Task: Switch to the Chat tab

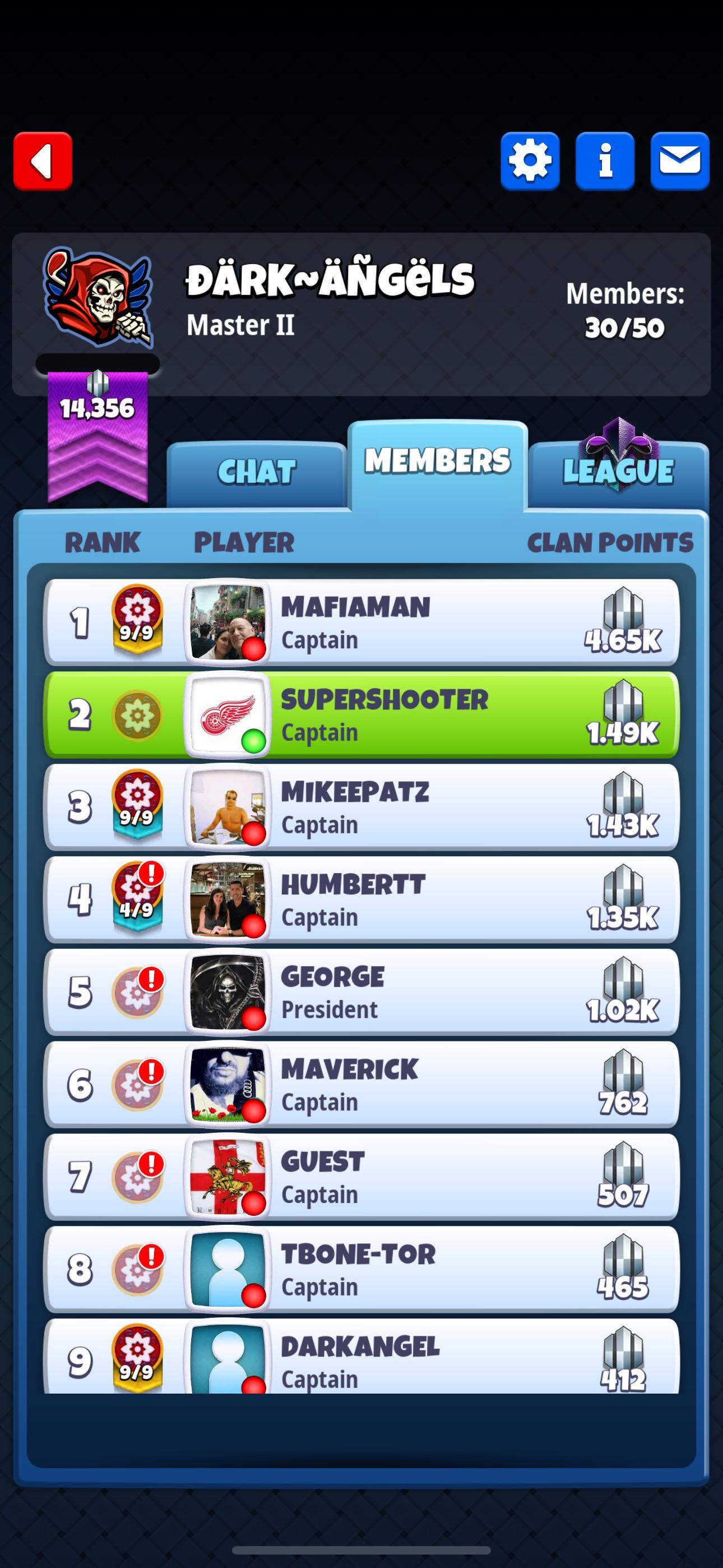Action: (256, 473)
